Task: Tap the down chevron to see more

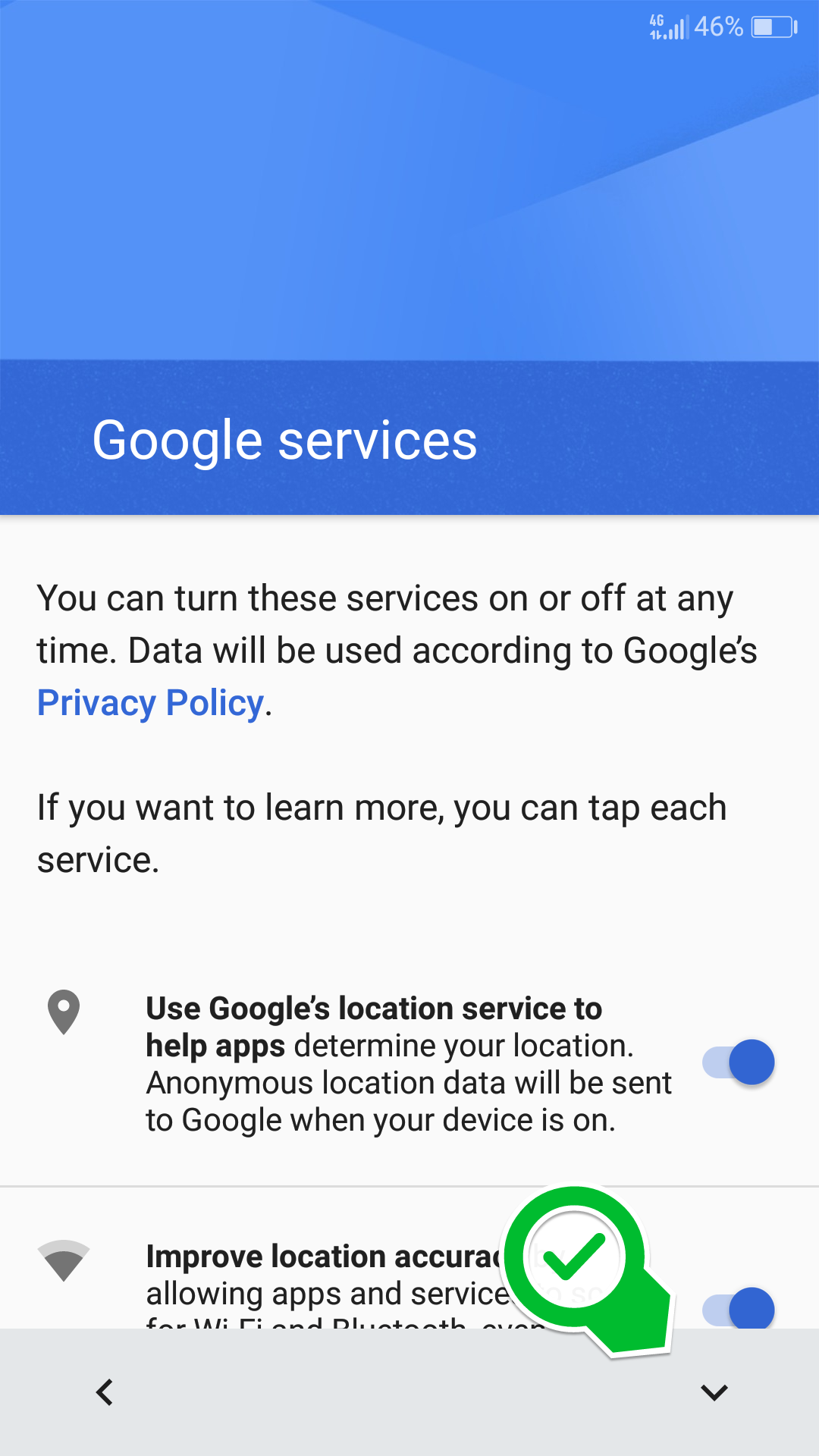Action: coord(714,1392)
